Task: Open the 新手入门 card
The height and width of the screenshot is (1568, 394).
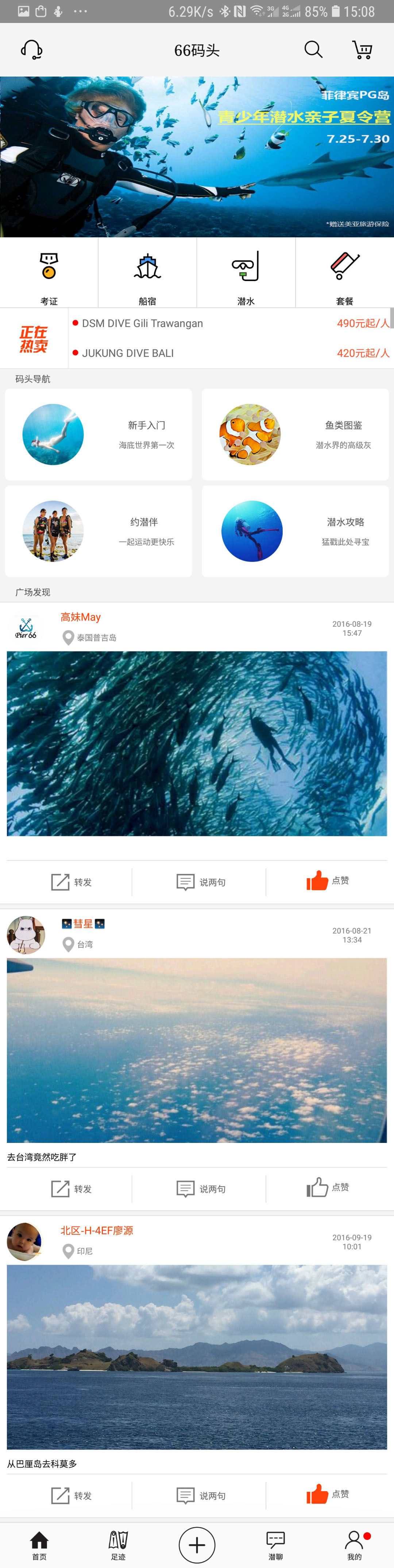Action: [98, 435]
